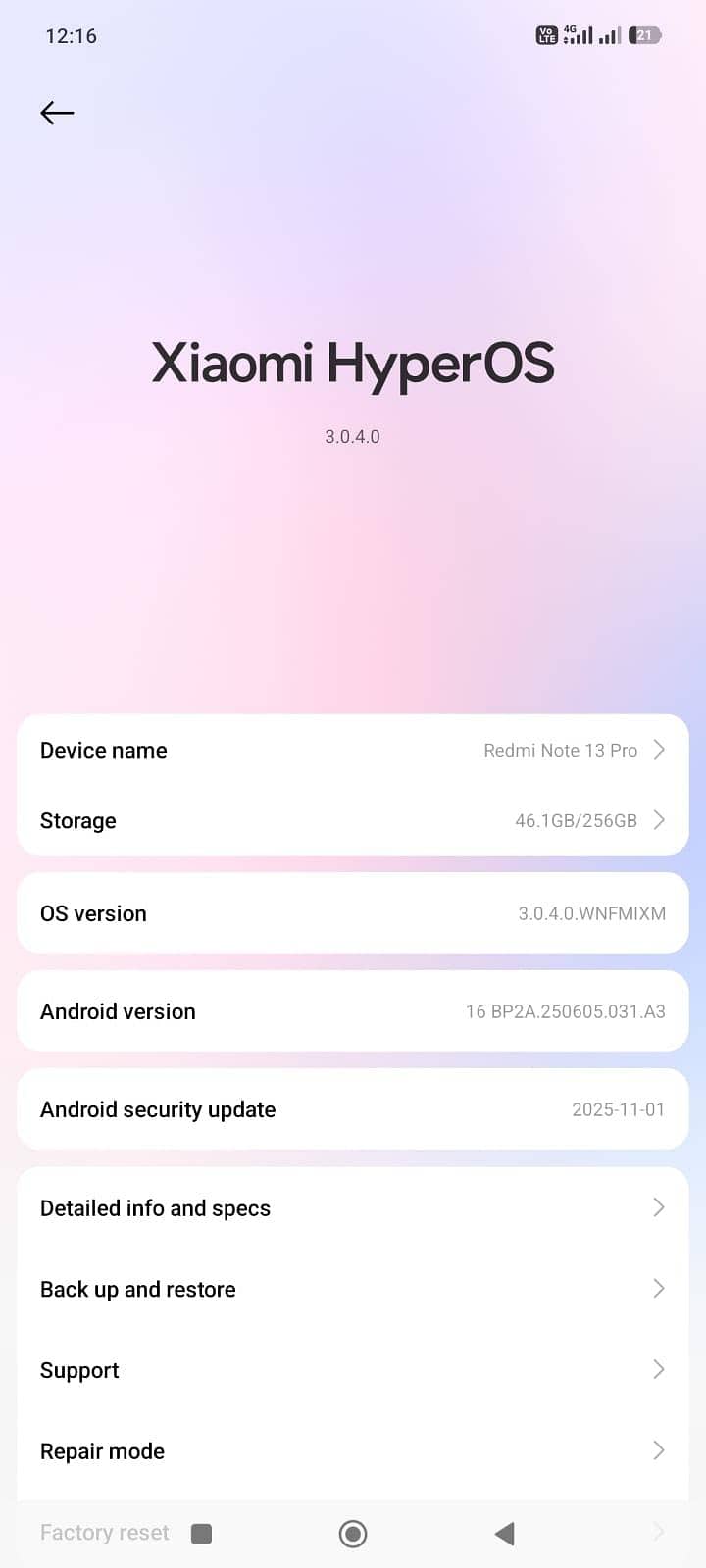Open the Repair mode entry
706x1568 pixels.
353,1450
